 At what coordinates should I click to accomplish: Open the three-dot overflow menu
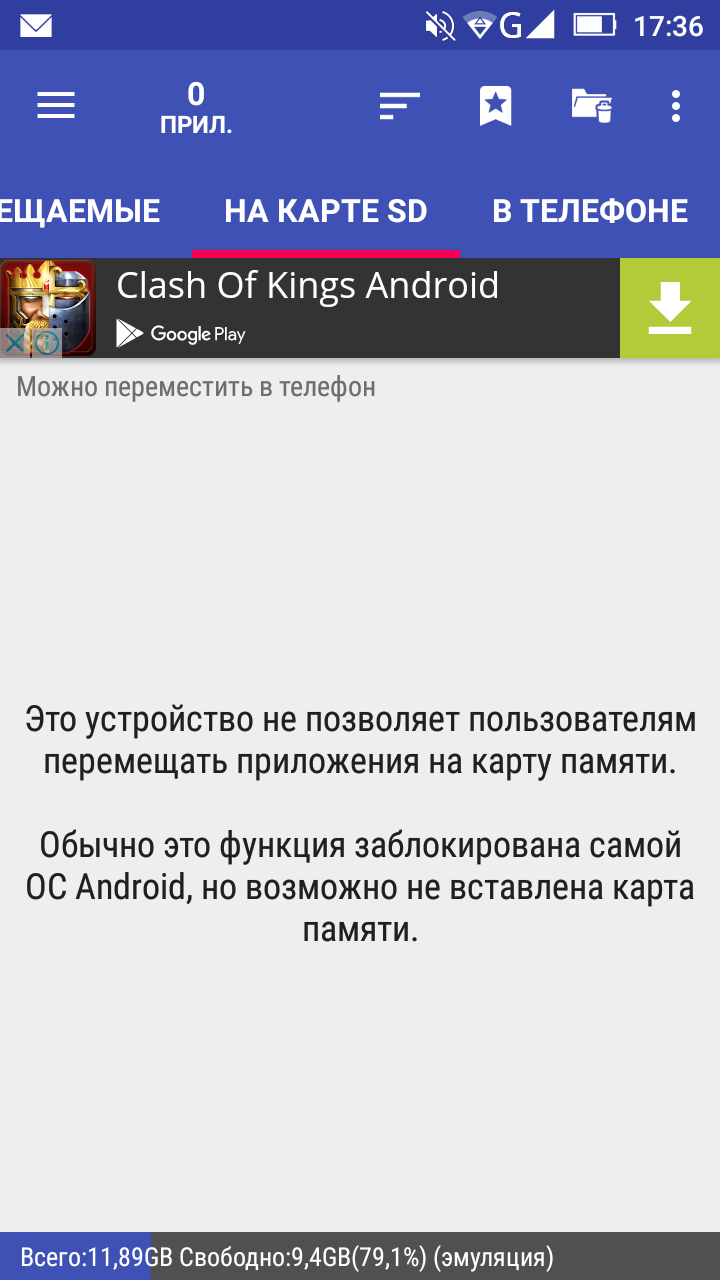(x=676, y=105)
